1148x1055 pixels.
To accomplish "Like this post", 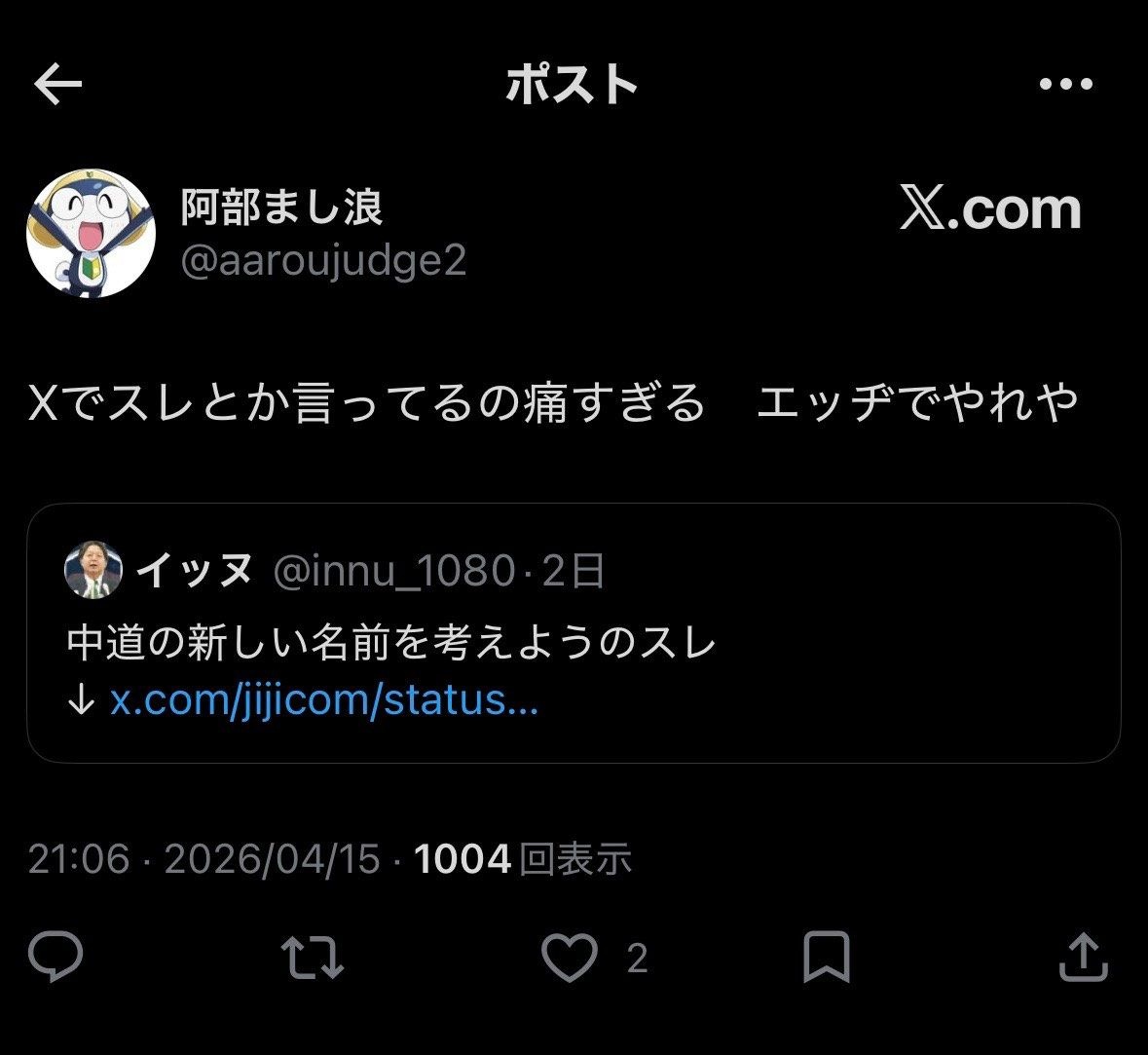I will click(x=569, y=958).
